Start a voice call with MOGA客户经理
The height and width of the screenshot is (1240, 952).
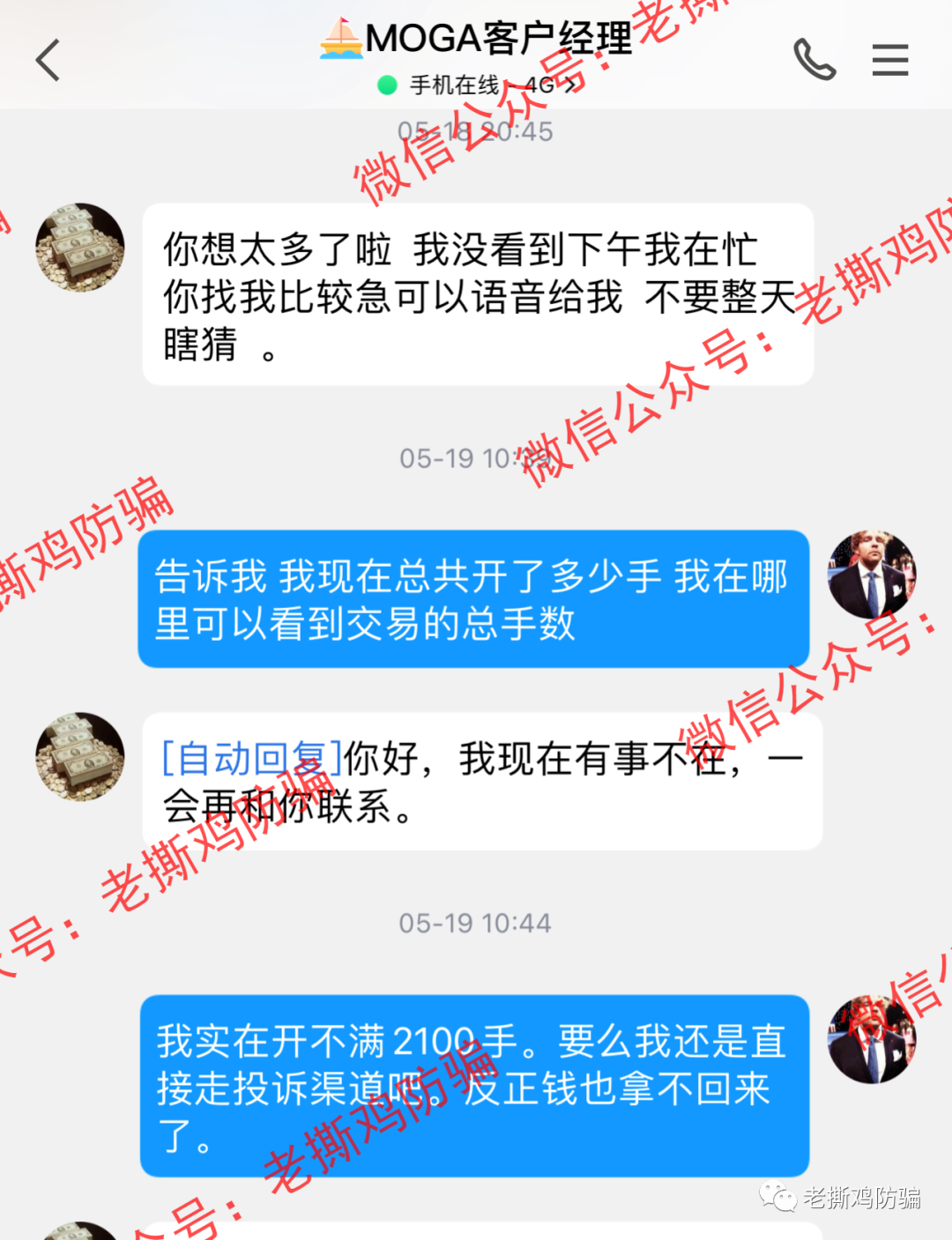[814, 60]
